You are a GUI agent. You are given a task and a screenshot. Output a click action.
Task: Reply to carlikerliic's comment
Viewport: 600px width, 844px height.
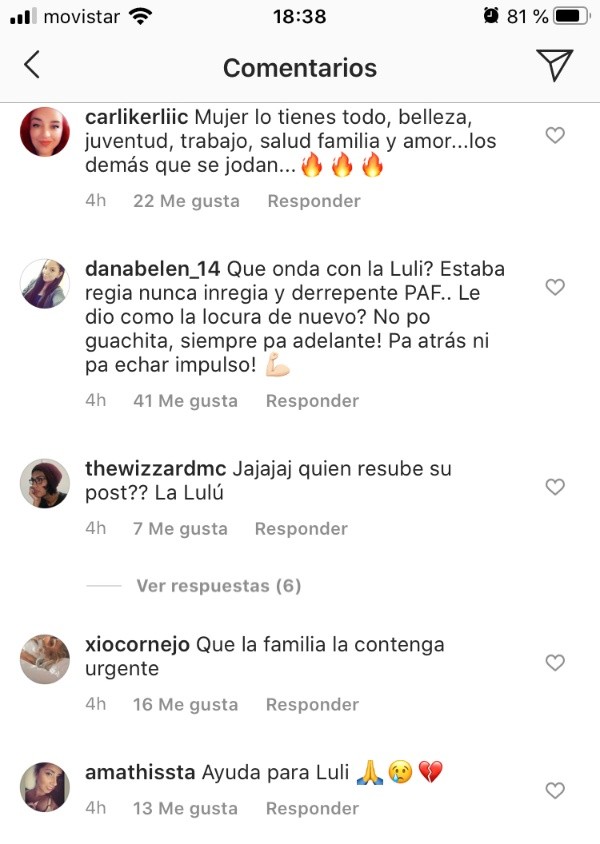point(313,201)
